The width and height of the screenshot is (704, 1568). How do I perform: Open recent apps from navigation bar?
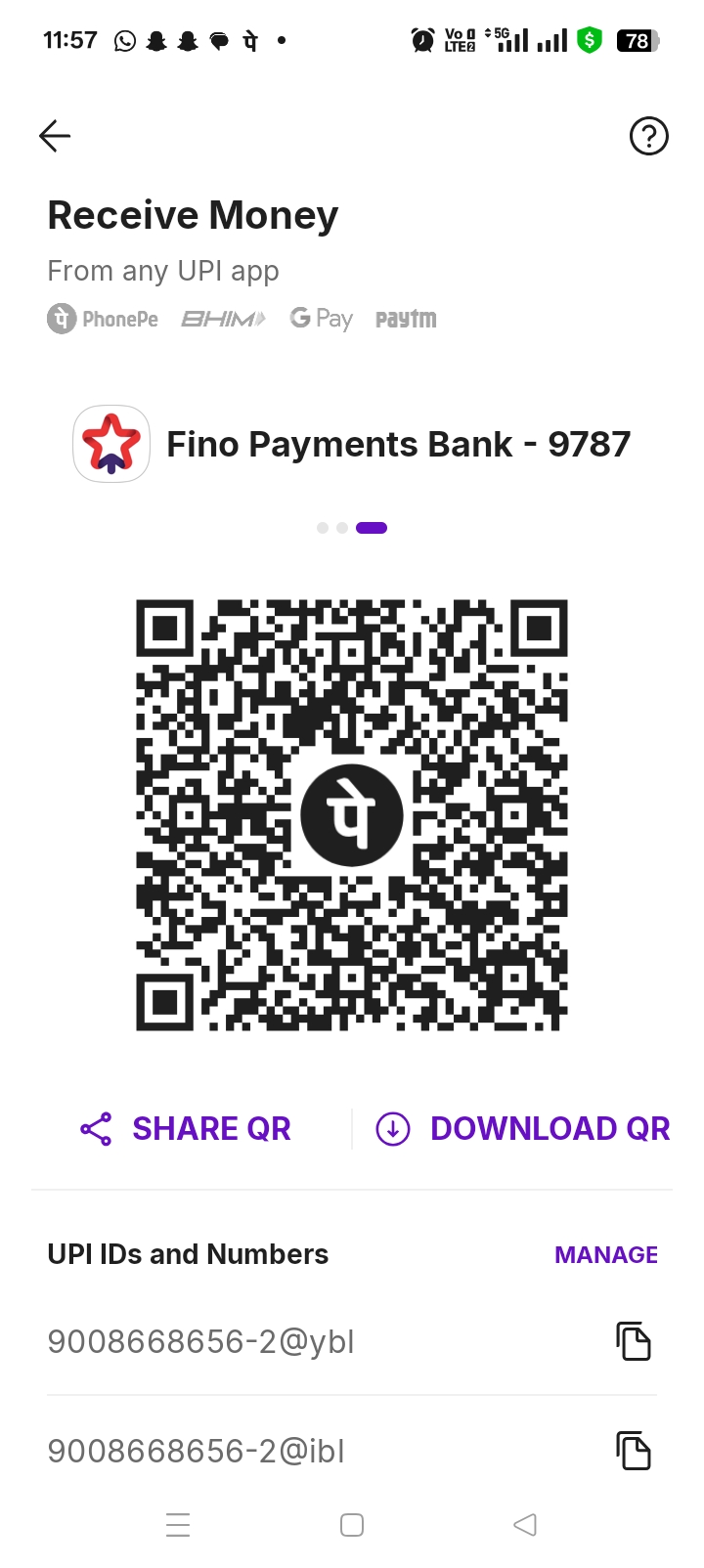point(178,1525)
